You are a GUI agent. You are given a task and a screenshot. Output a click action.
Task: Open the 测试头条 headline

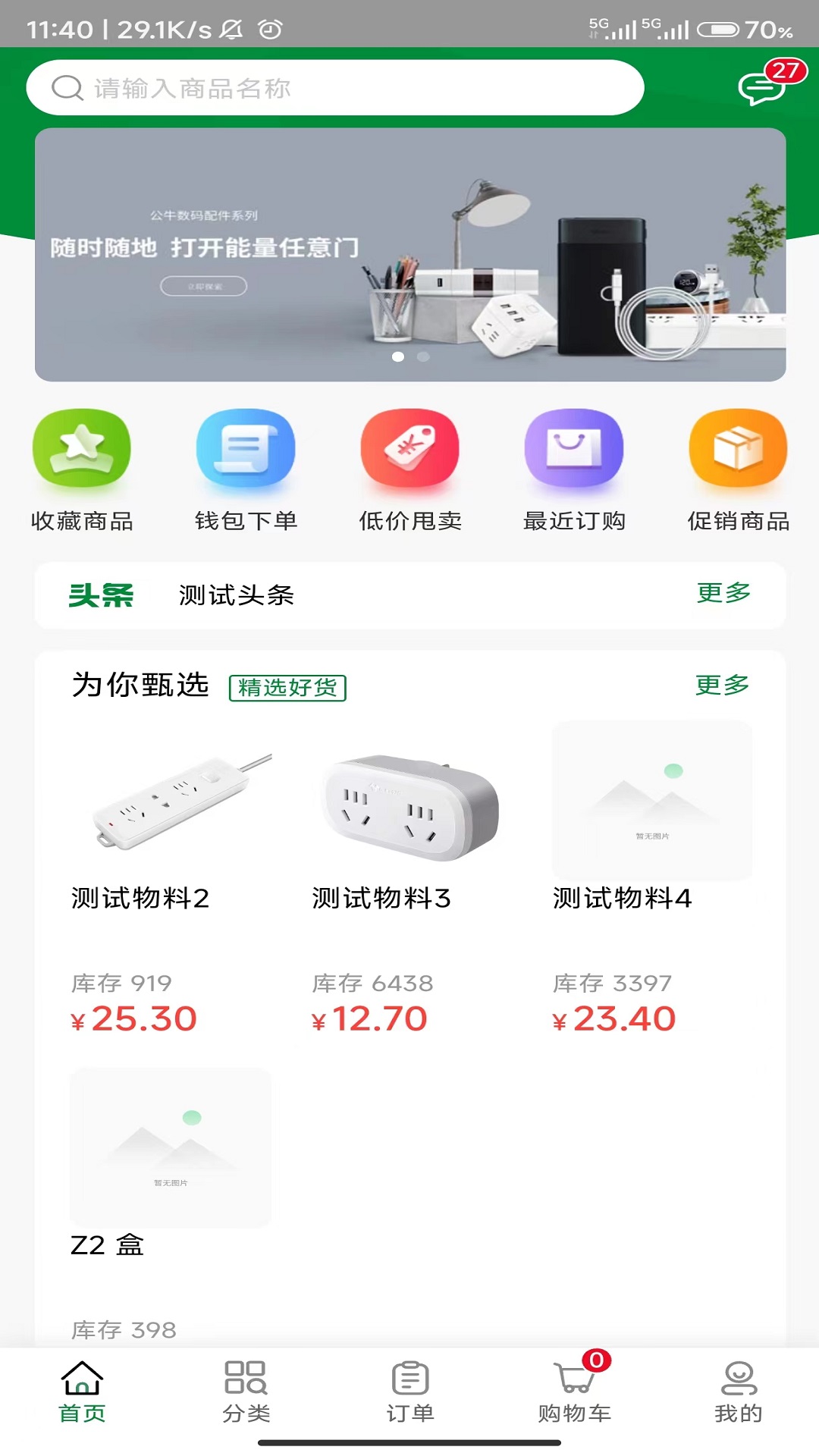(237, 595)
